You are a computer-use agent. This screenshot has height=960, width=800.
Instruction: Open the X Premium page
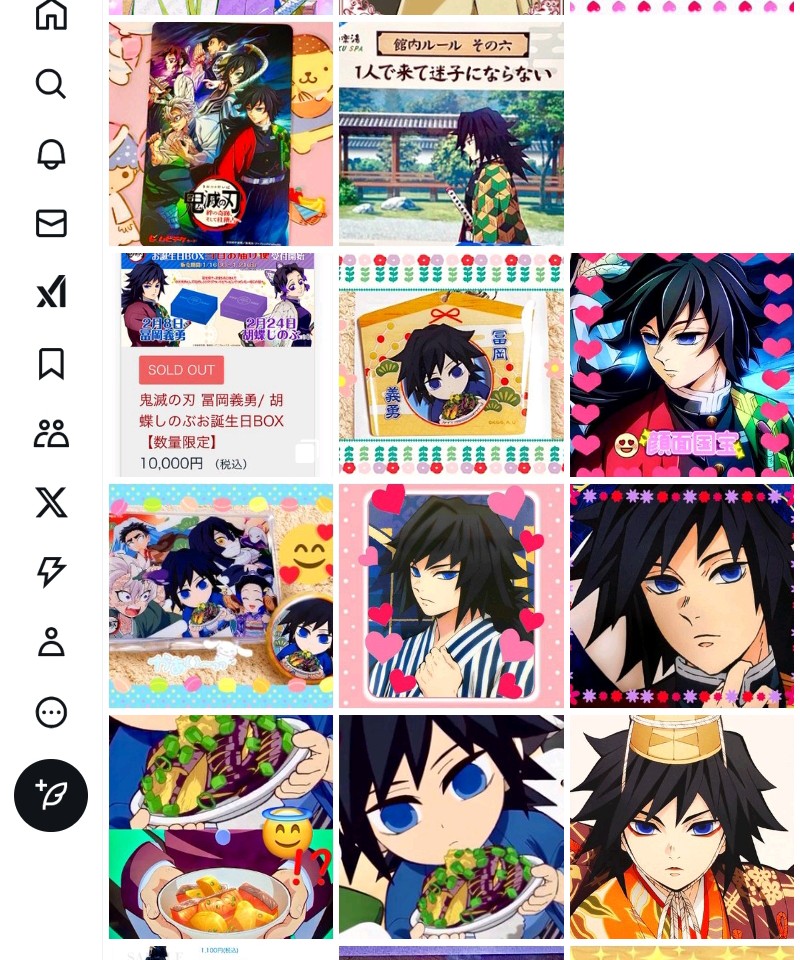pyautogui.click(x=51, y=502)
